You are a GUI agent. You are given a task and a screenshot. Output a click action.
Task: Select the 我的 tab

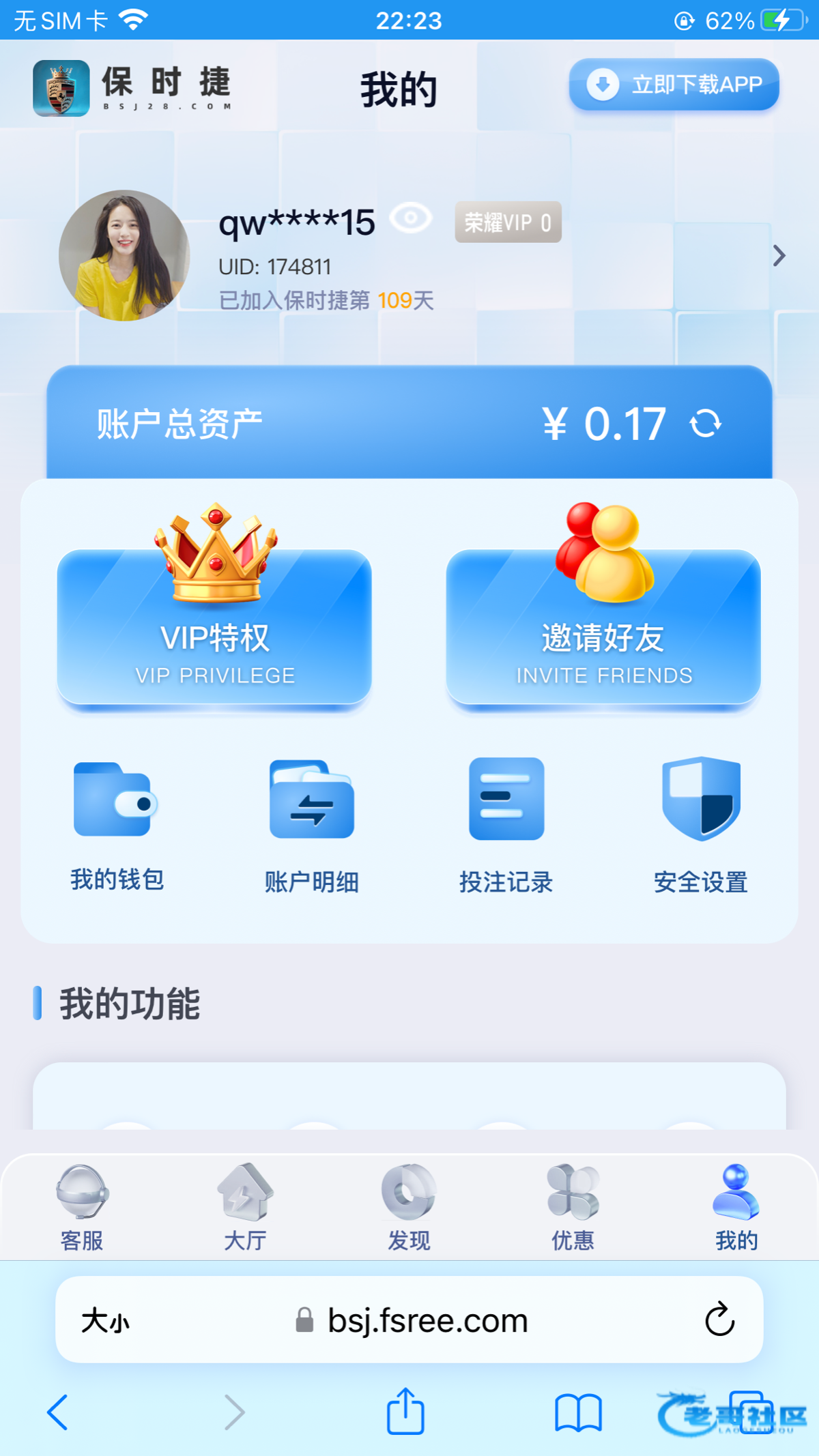coord(736,1207)
